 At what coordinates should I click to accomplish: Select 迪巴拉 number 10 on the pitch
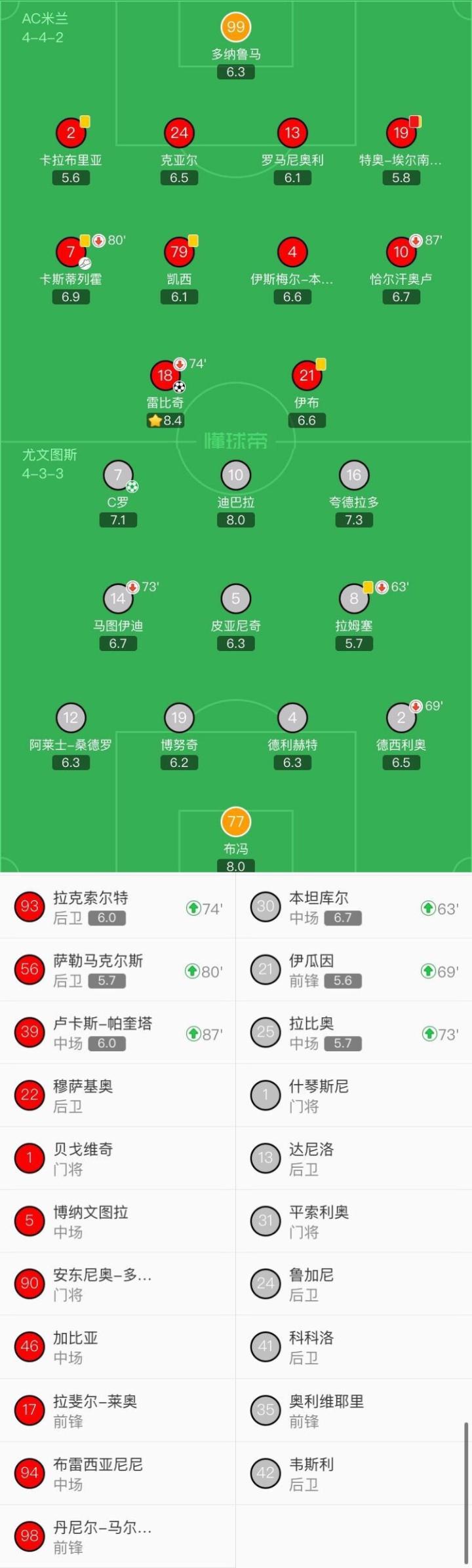click(235, 495)
